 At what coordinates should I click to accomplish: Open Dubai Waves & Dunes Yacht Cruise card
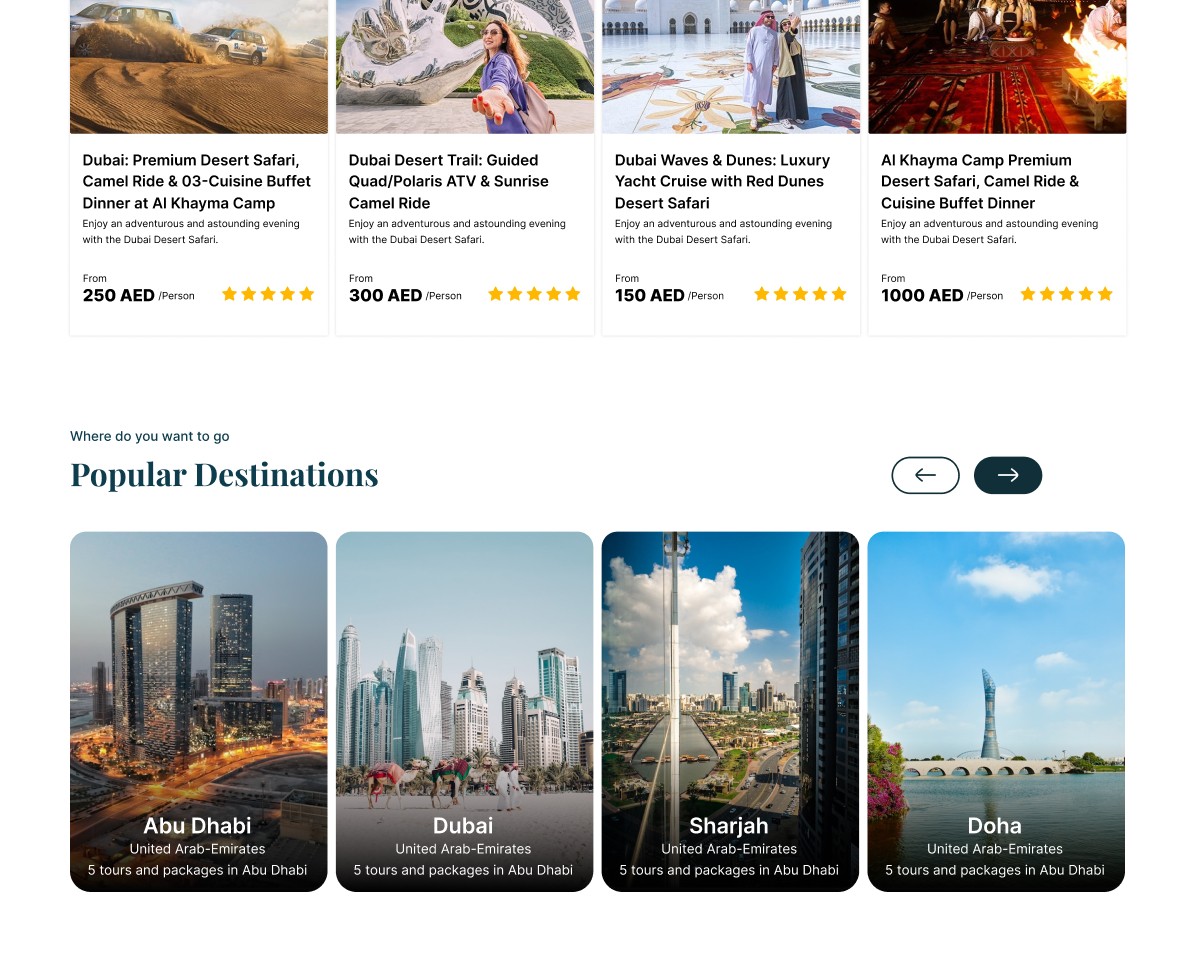tap(731, 167)
